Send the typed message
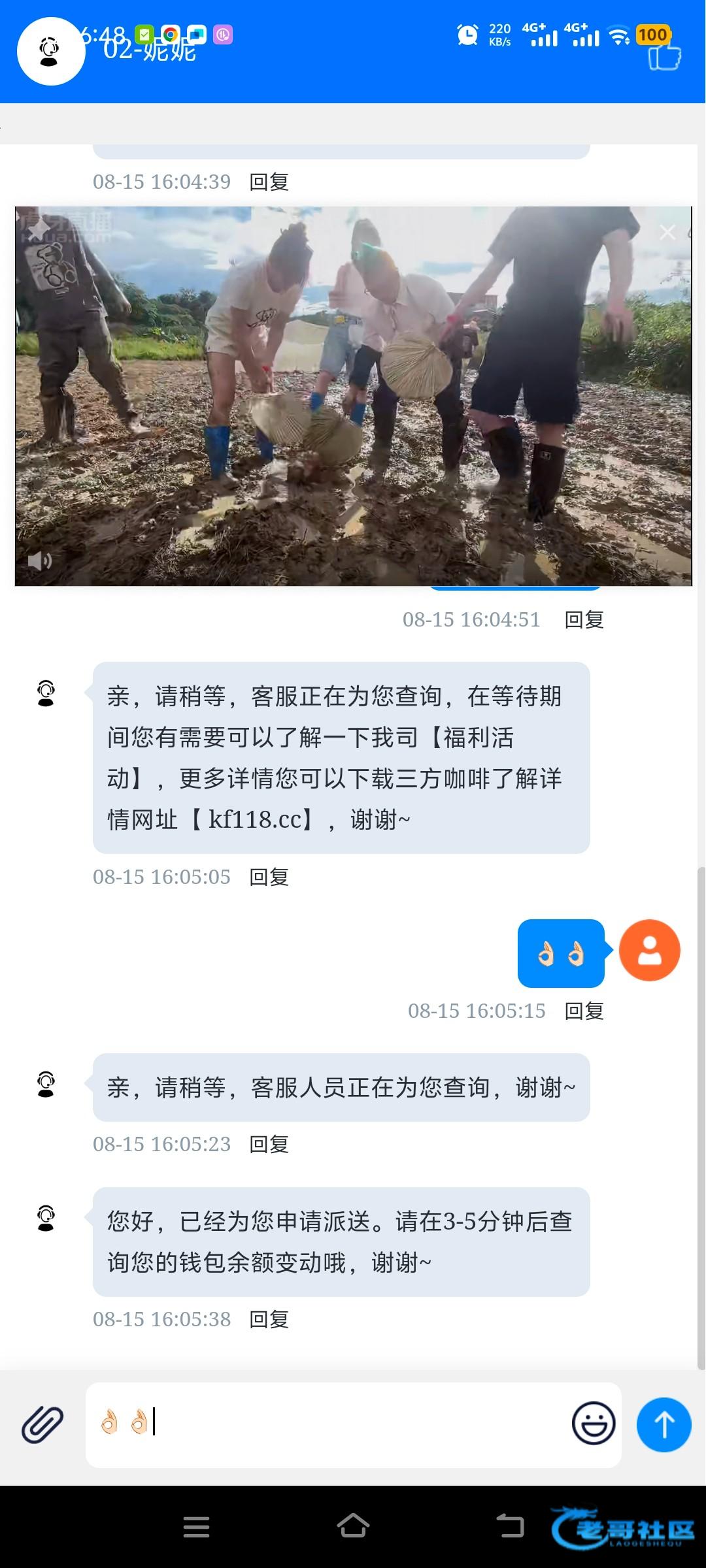 pyautogui.click(x=664, y=1424)
